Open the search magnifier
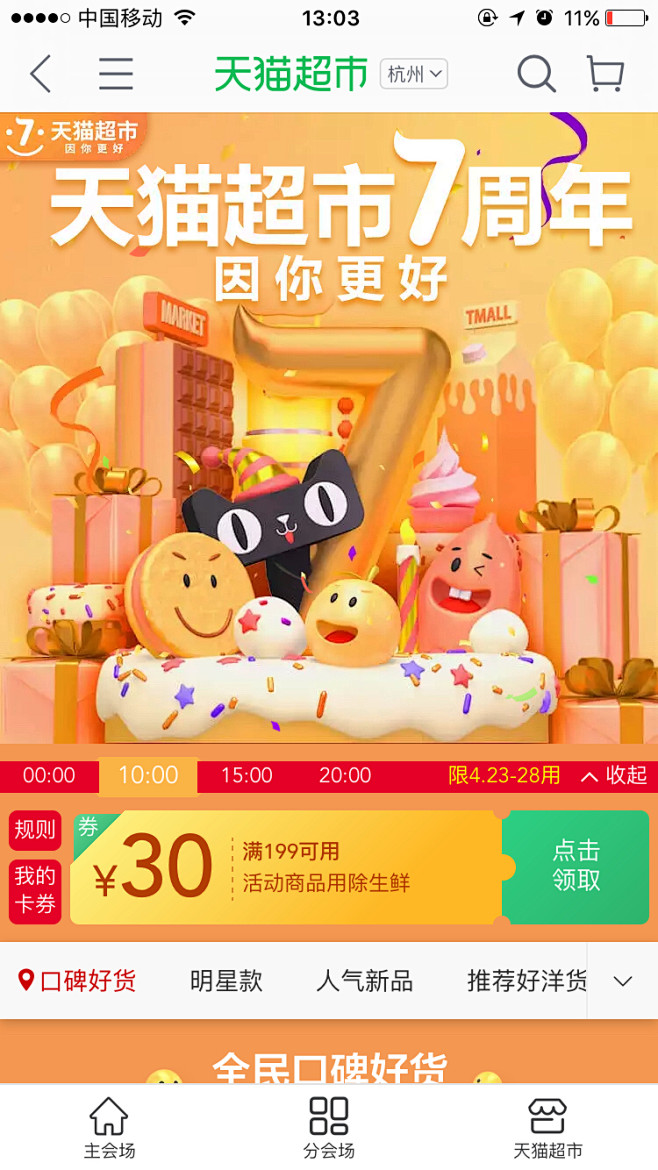 (536, 74)
